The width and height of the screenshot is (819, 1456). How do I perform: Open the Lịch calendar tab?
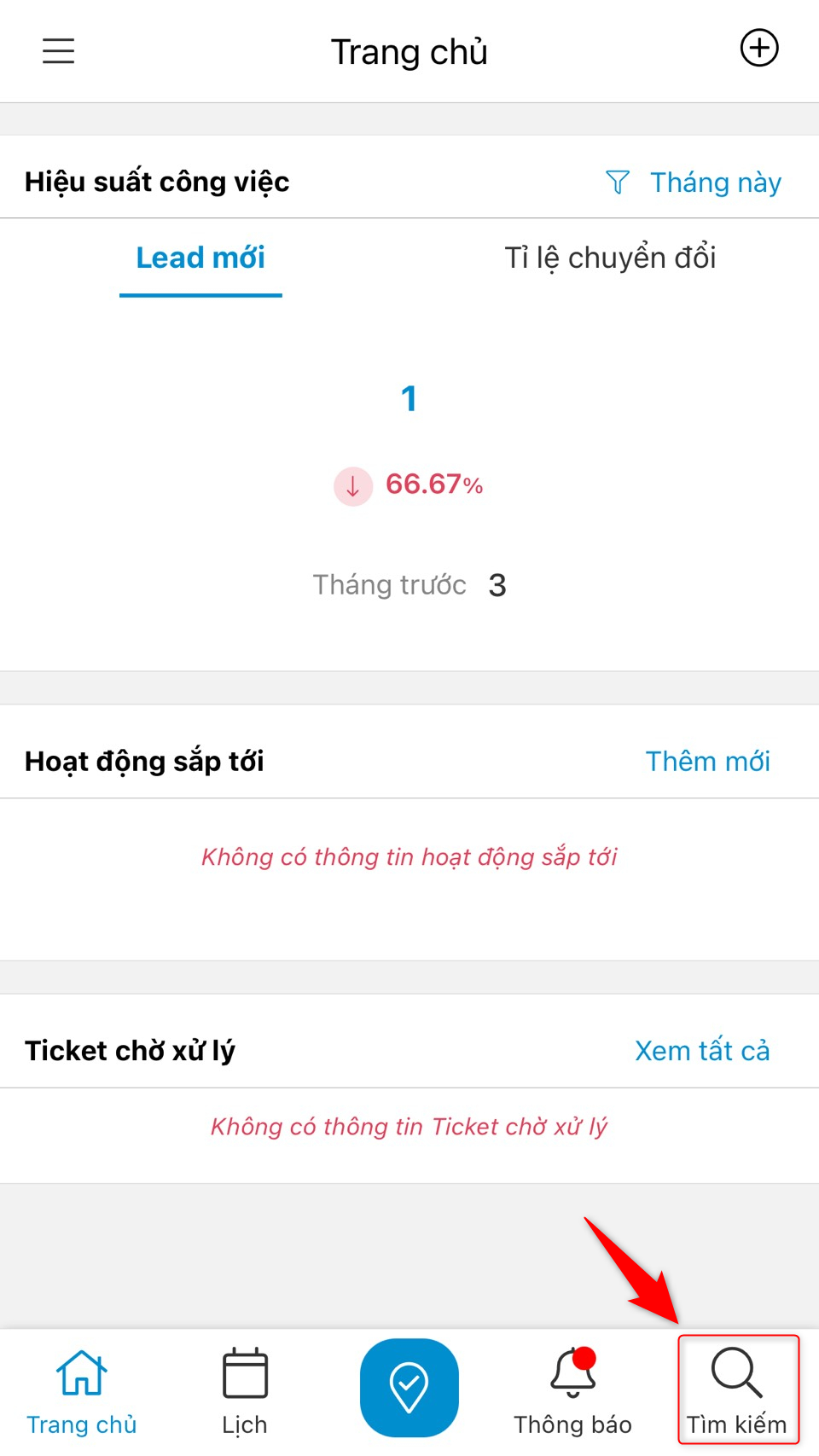click(x=245, y=1391)
